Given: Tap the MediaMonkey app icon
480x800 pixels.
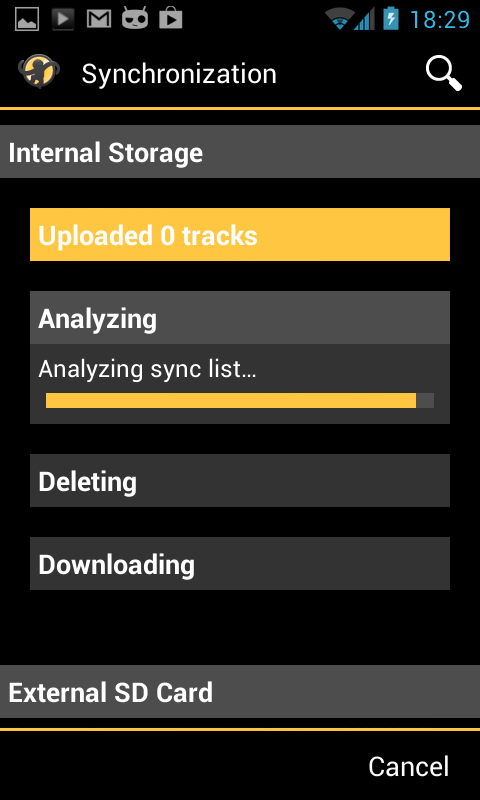Looking at the screenshot, I should pyautogui.click(x=39, y=72).
